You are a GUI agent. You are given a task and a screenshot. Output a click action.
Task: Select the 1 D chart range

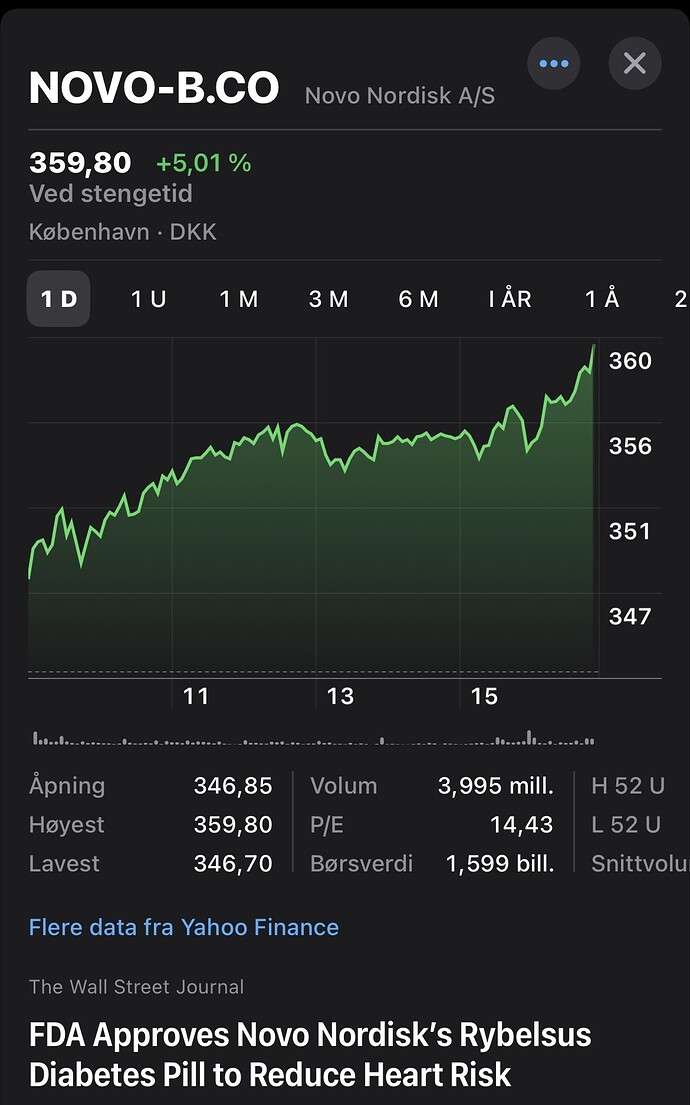(x=58, y=299)
